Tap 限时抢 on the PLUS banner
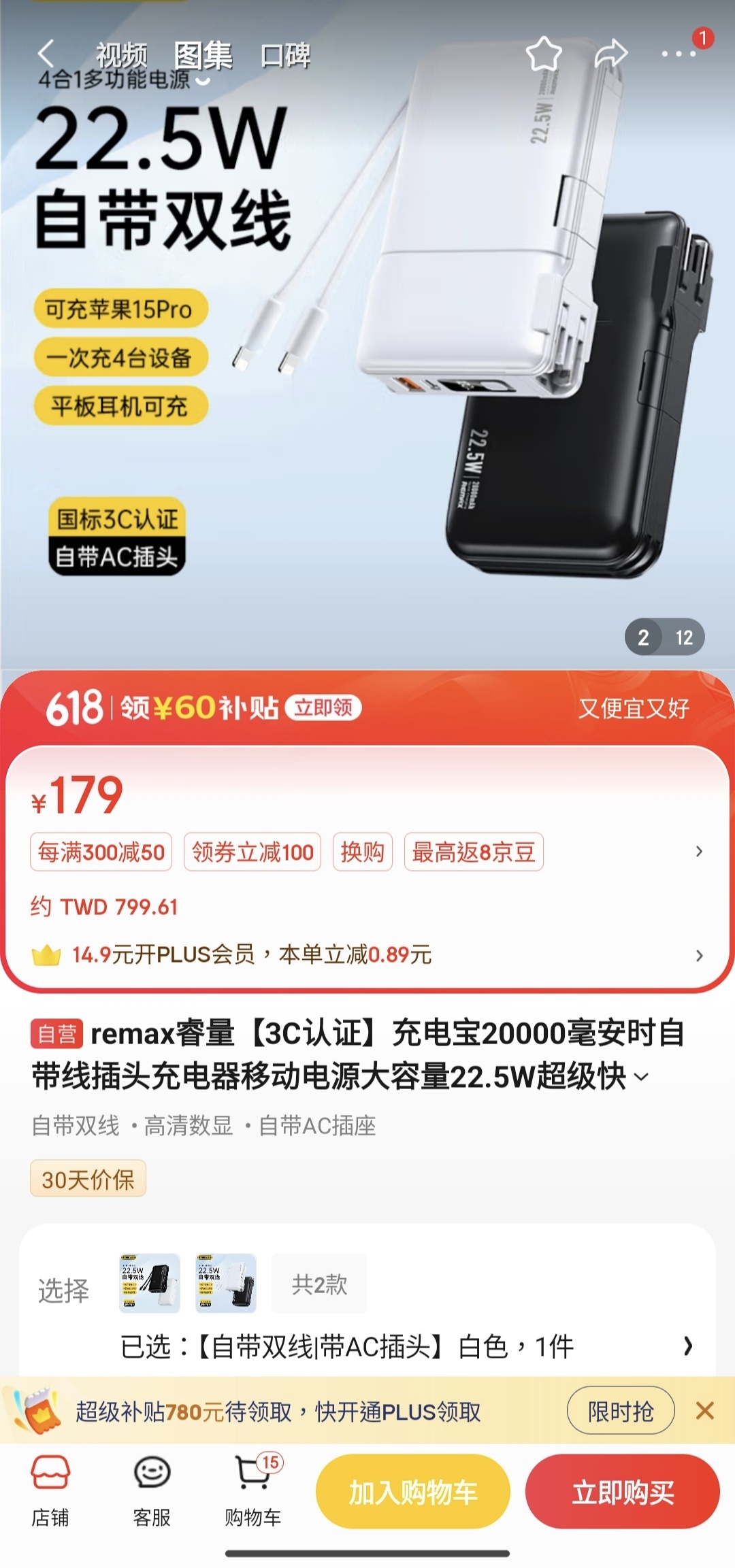 620,1411
